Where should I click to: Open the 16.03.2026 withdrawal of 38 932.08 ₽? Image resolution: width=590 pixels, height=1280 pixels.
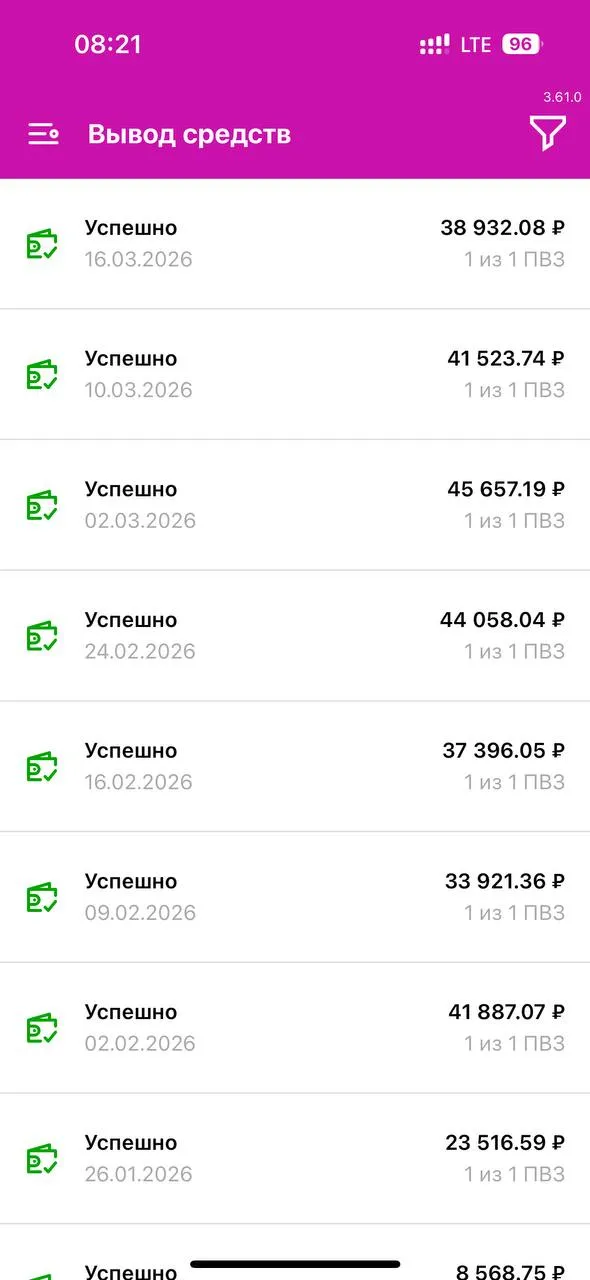click(x=295, y=244)
